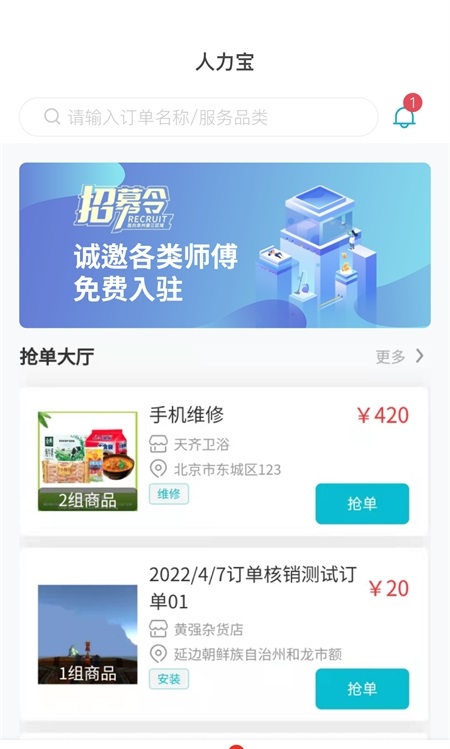Tap the order name search field
Screen dimensions: 450x749
[x=198, y=117]
